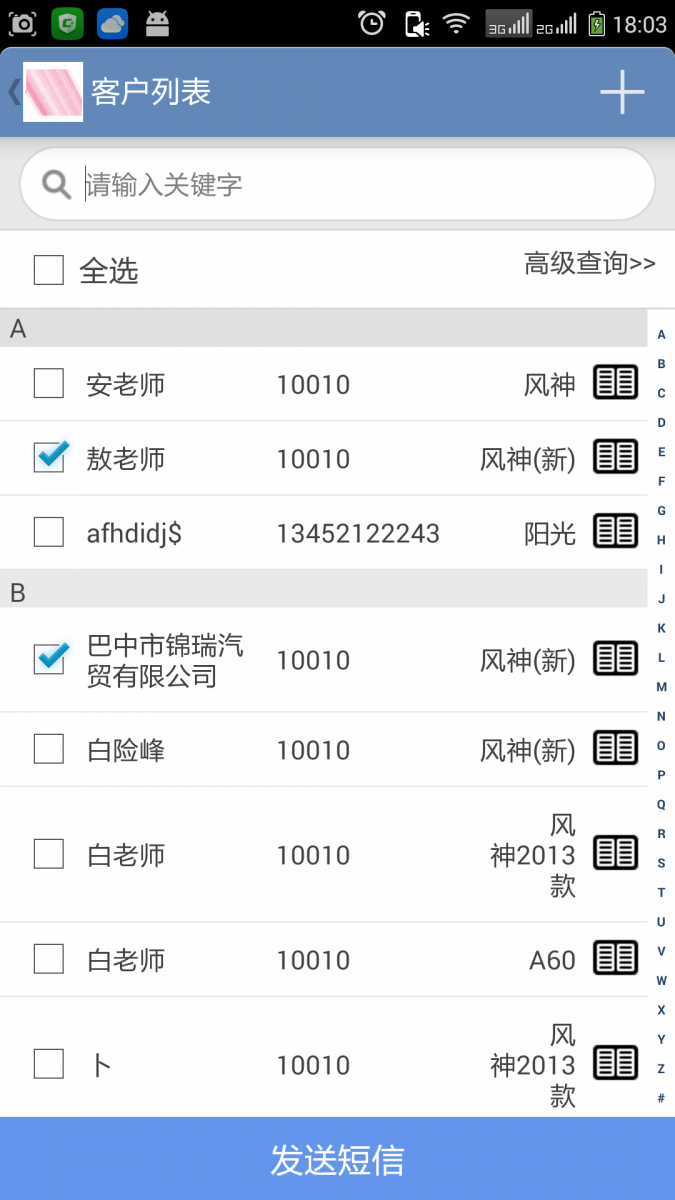Open details book icon for 敖老师
675x1200 pixels.
[x=615, y=457]
